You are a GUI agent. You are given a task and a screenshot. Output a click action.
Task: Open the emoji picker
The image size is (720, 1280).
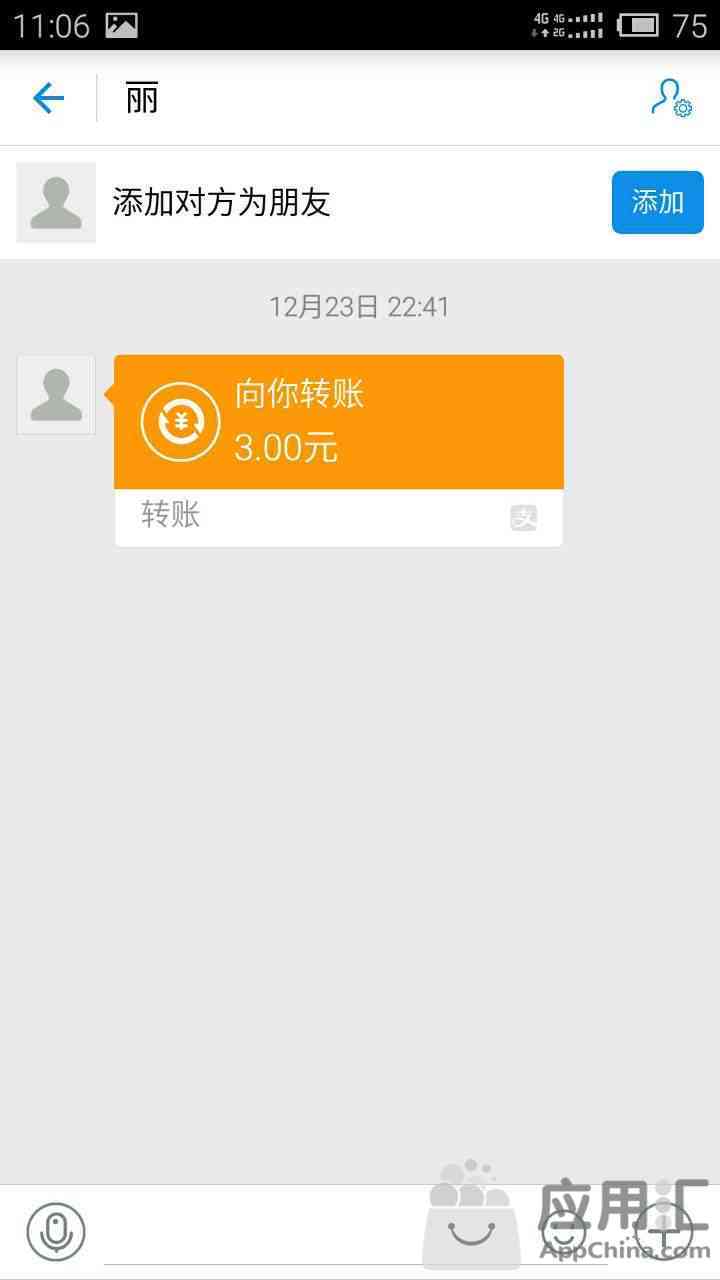(x=563, y=1232)
